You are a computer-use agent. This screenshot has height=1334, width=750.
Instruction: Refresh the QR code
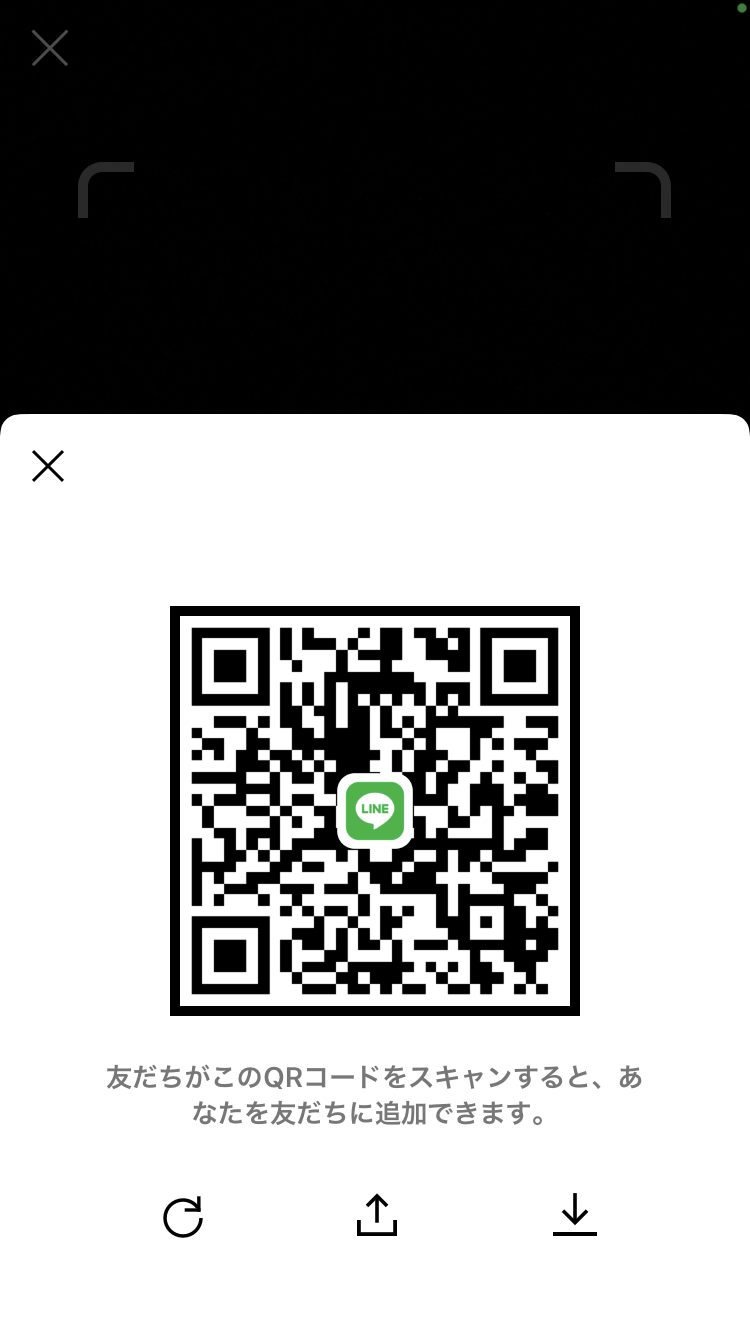click(x=183, y=1217)
